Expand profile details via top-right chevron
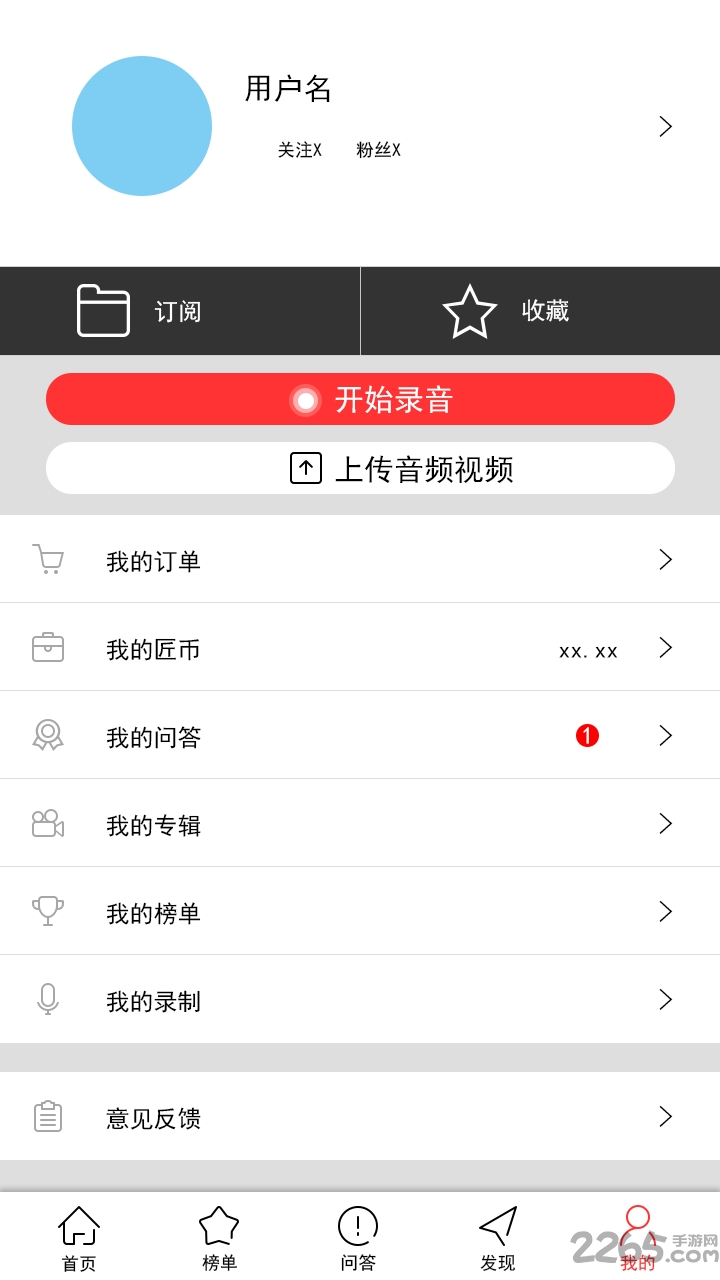This screenshot has width=720, height=1280. (x=664, y=126)
